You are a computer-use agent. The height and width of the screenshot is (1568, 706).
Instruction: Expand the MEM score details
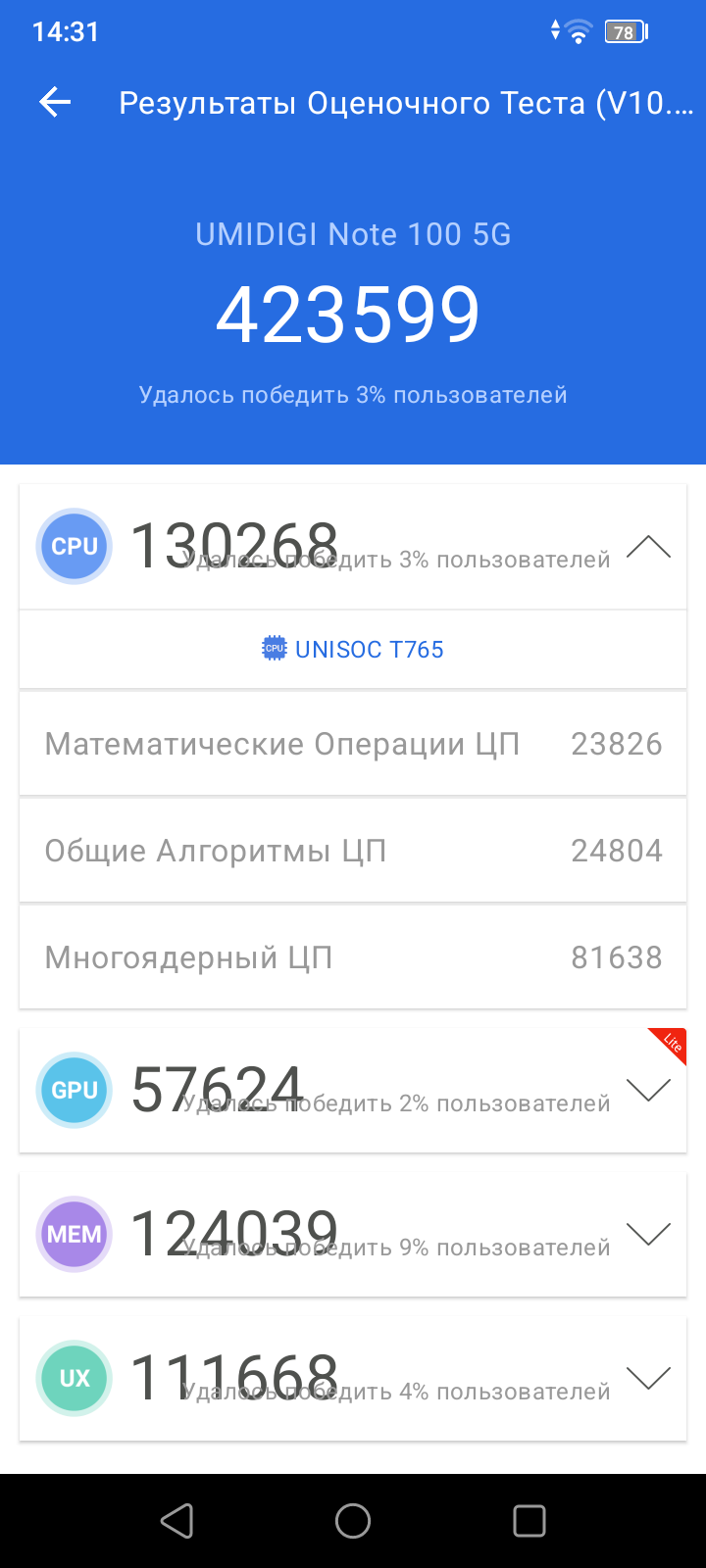pos(648,1234)
